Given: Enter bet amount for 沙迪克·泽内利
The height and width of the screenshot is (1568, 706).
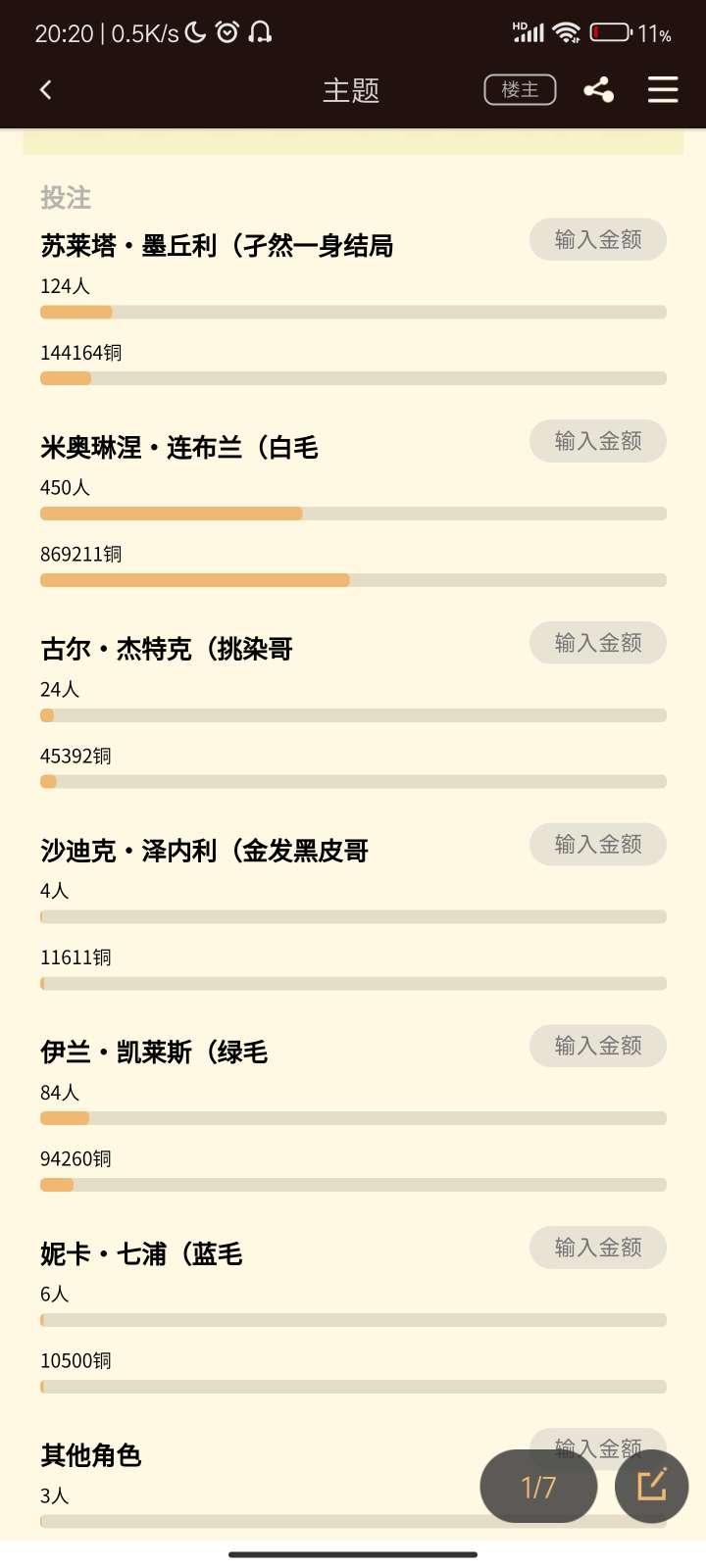Looking at the screenshot, I should click(x=597, y=845).
